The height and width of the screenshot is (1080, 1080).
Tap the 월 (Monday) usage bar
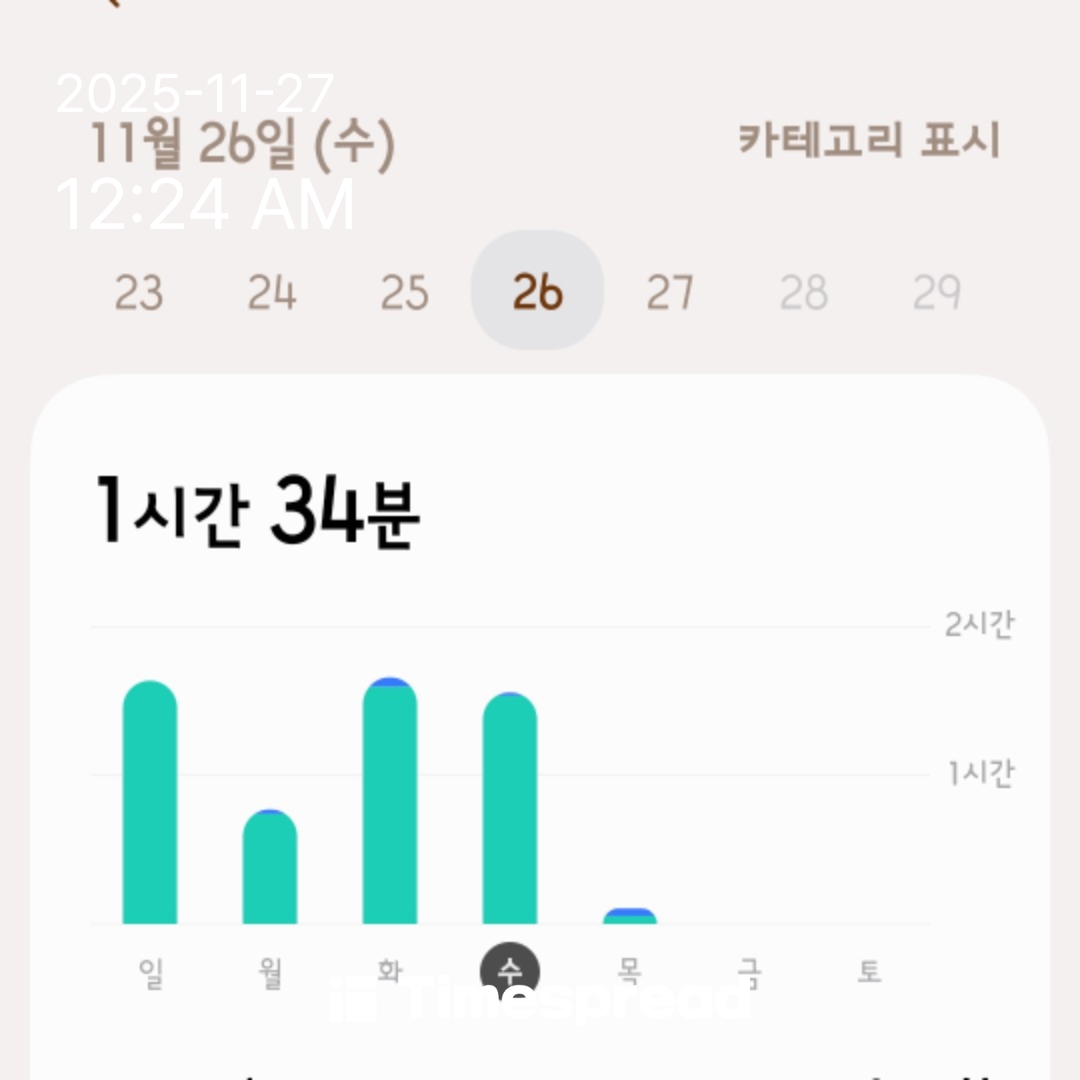(270, 867)
